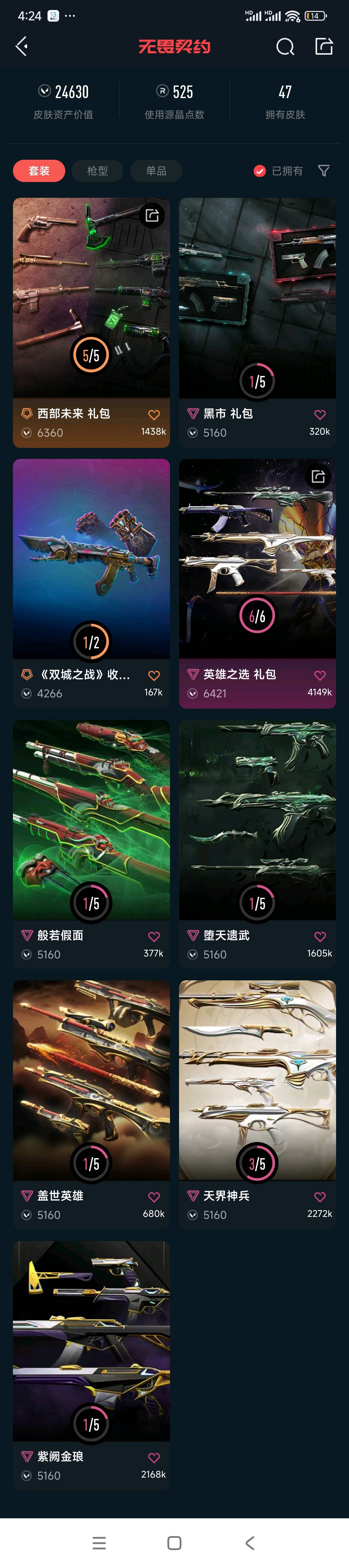349x1568 pixels.
Task: Share this skin collection page
Action: pyautogui.click(x=323, y=46)
